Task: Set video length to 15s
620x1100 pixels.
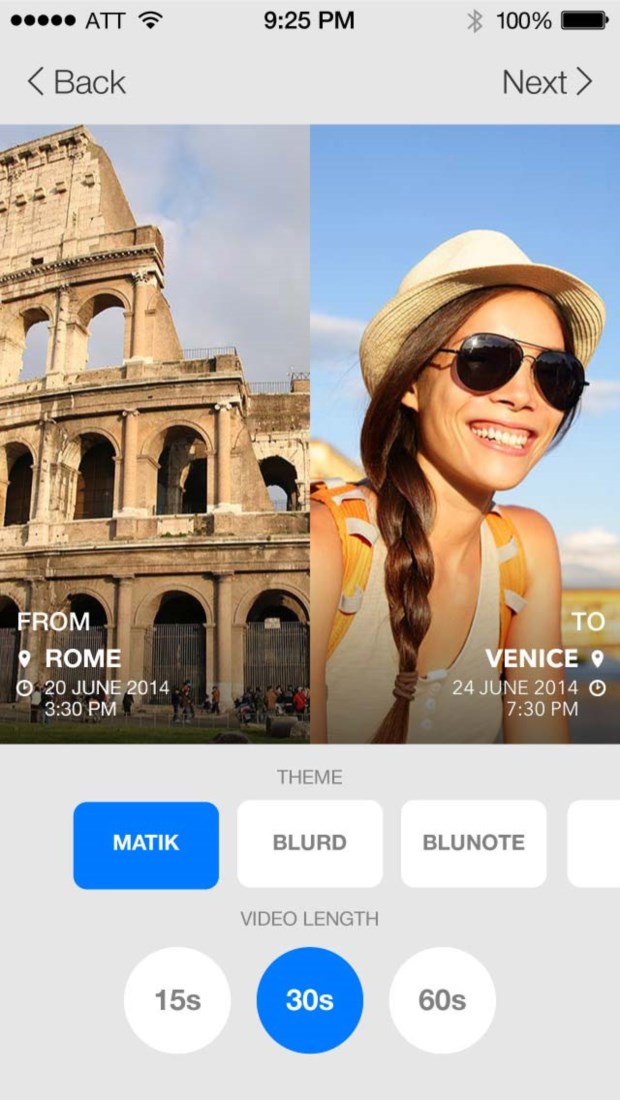Action: click(177, 1000)
